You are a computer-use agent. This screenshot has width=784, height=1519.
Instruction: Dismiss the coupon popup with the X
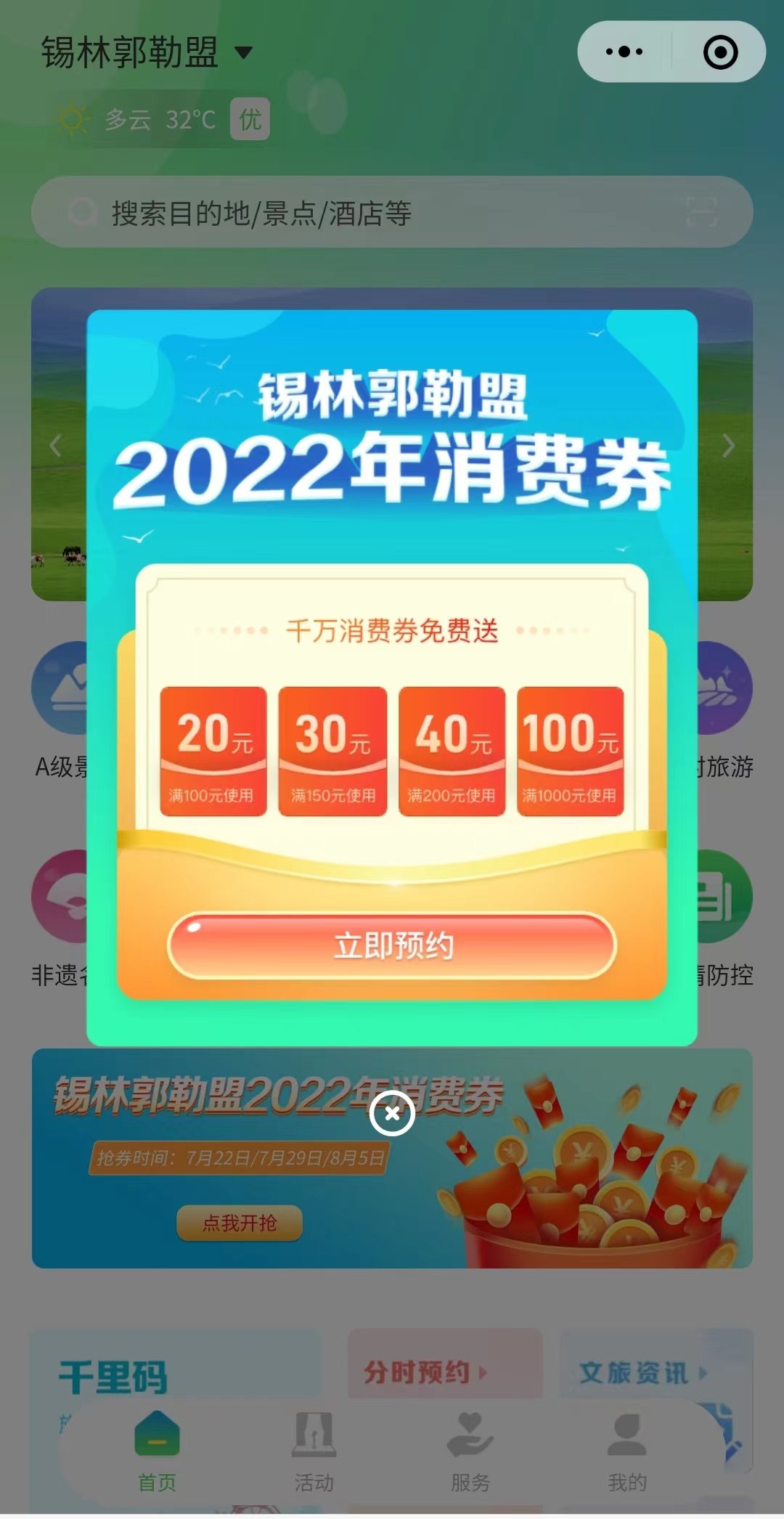[x=392, y=1112]
